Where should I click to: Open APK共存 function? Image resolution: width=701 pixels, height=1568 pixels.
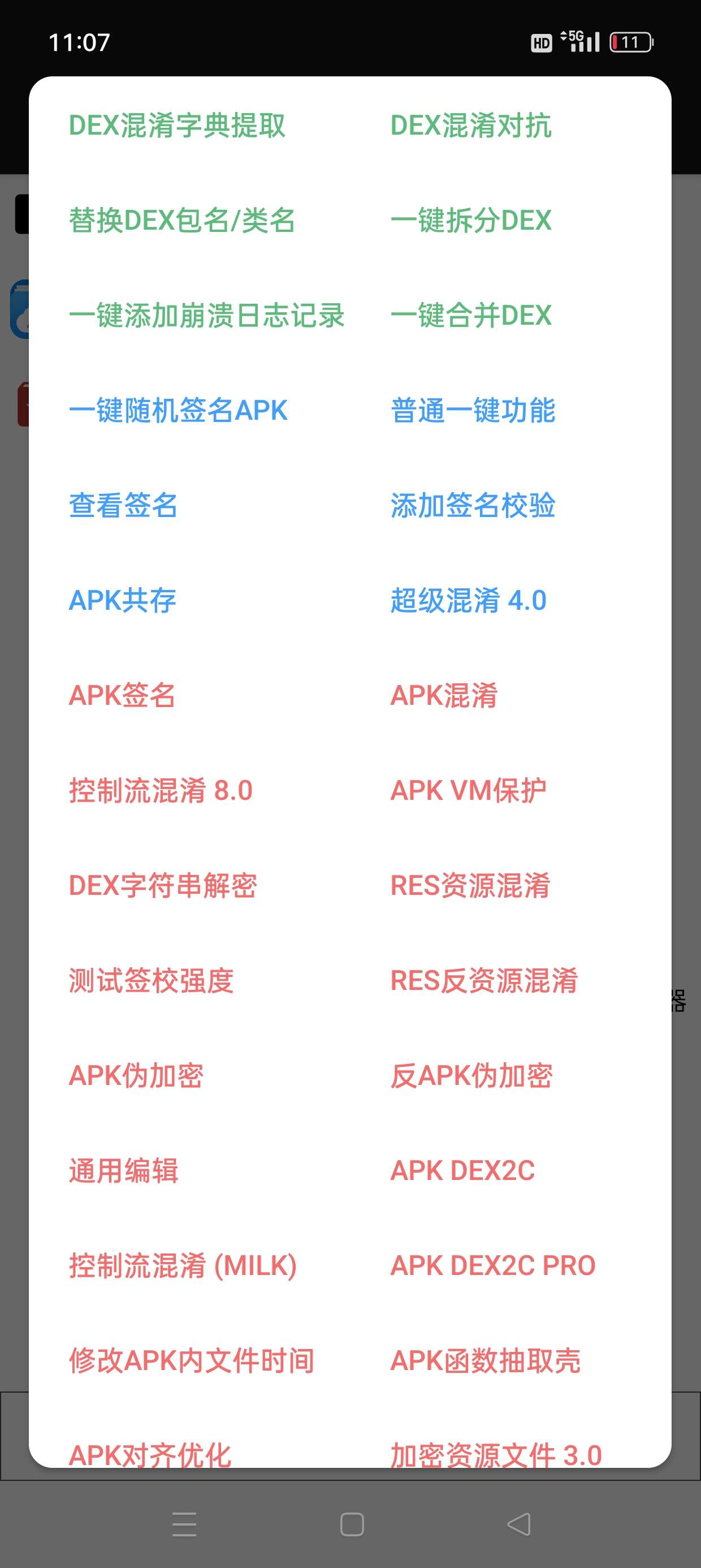122,600
